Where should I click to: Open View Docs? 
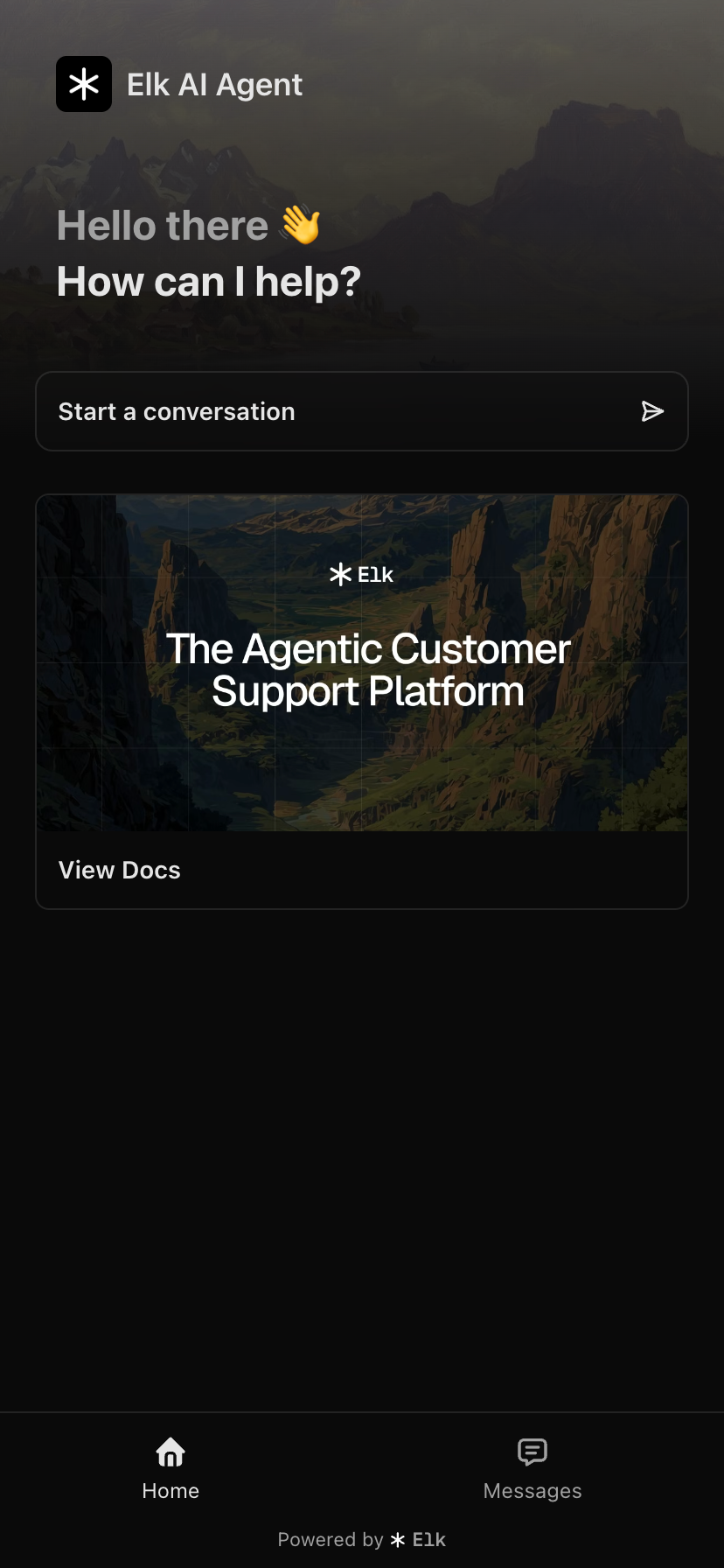120,870
